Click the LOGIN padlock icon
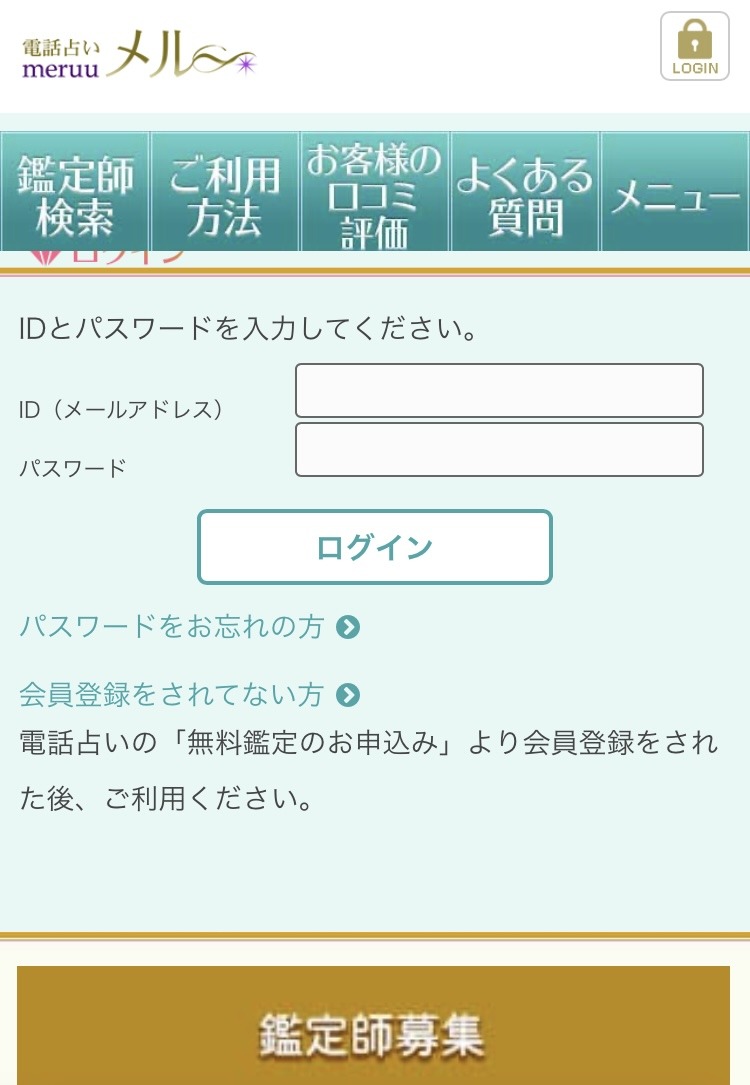Image resolution: width=750 pixels, height=1085 pixels. [x=694, y=44]
